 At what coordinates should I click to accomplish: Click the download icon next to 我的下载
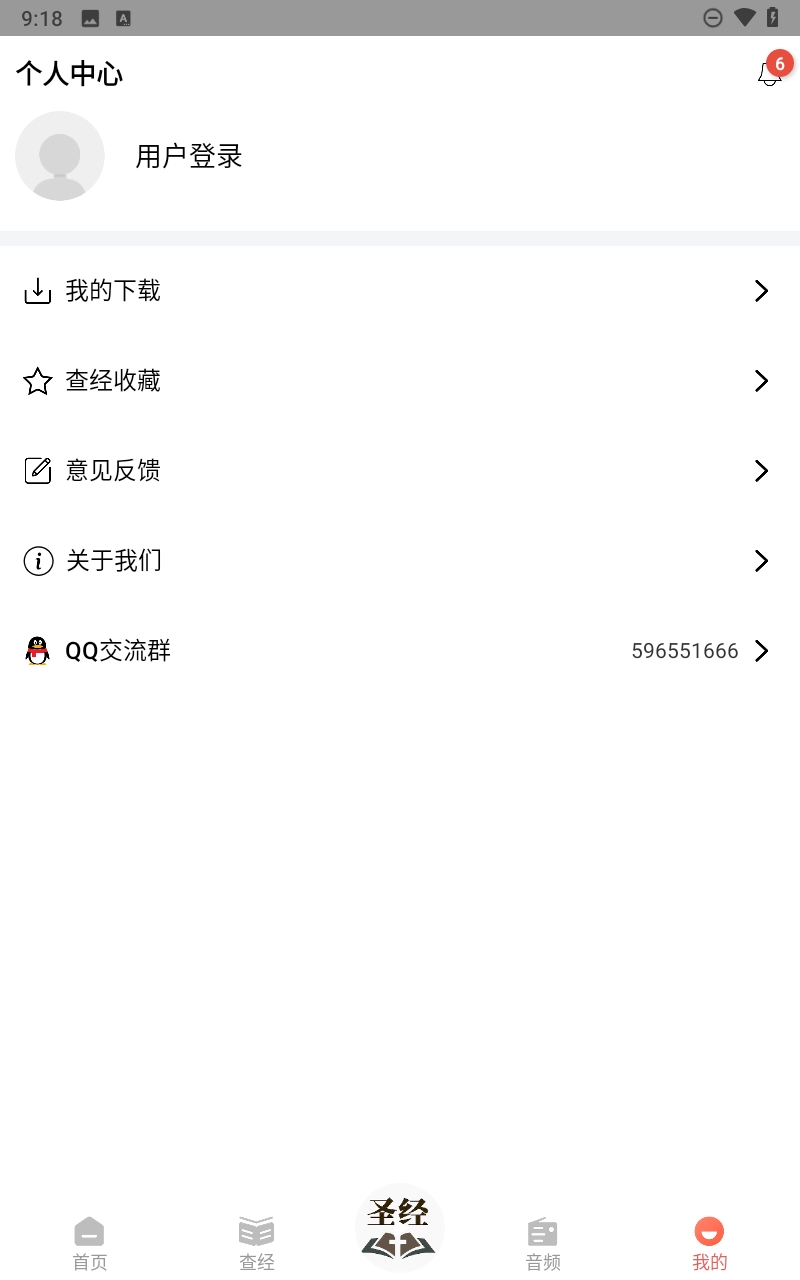37,291
